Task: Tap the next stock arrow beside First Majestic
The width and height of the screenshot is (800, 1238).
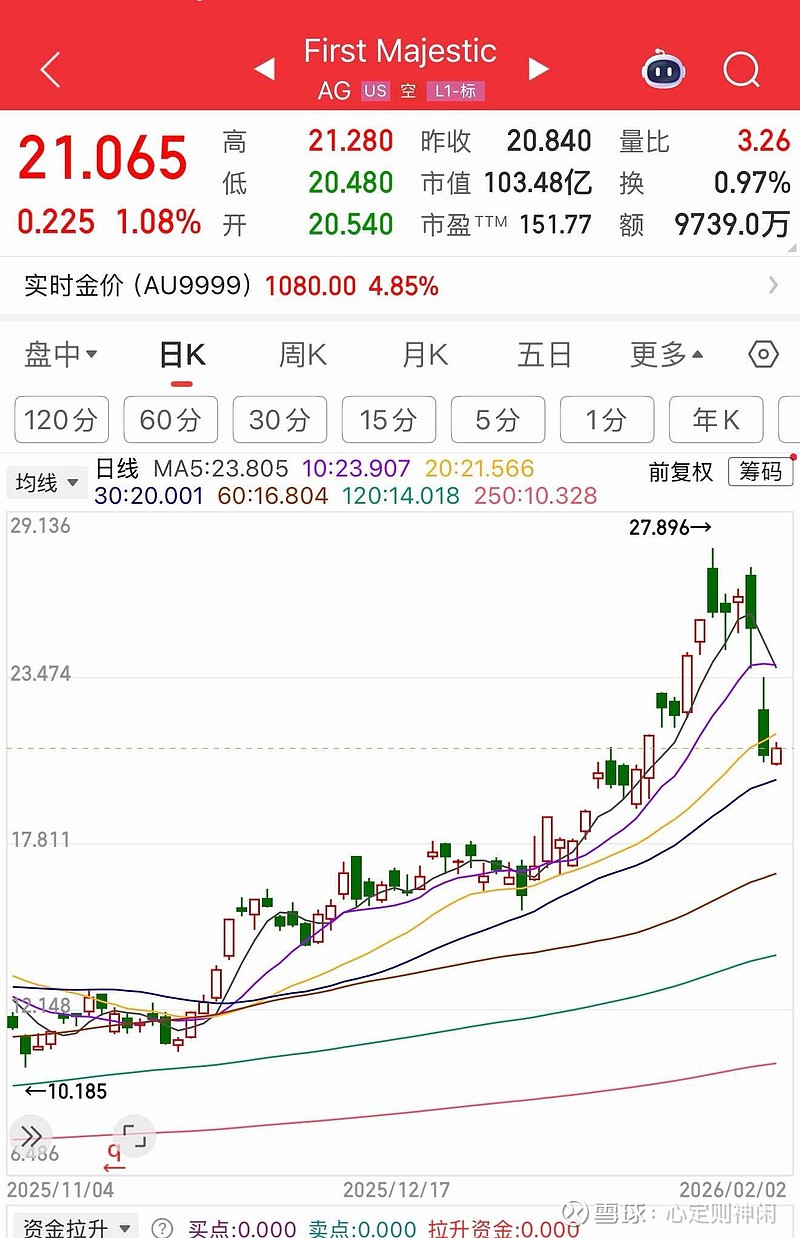Action: click(538, 68)
